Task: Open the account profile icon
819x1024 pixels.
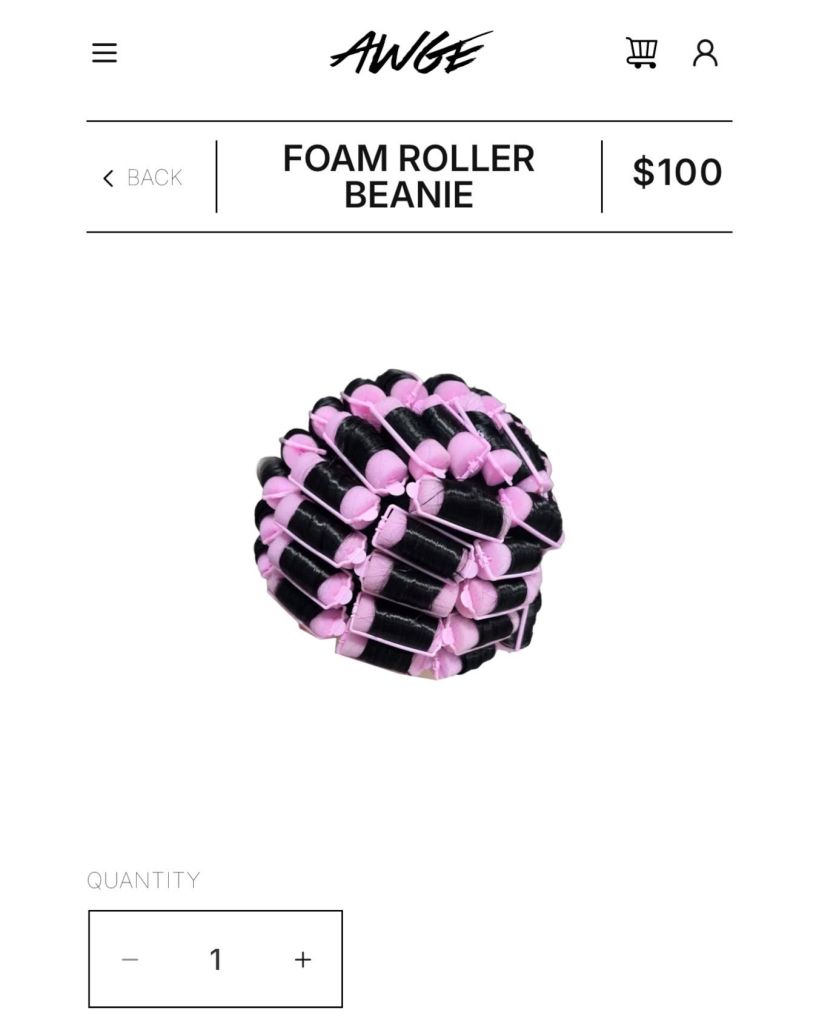Action: tap(705, 53)
